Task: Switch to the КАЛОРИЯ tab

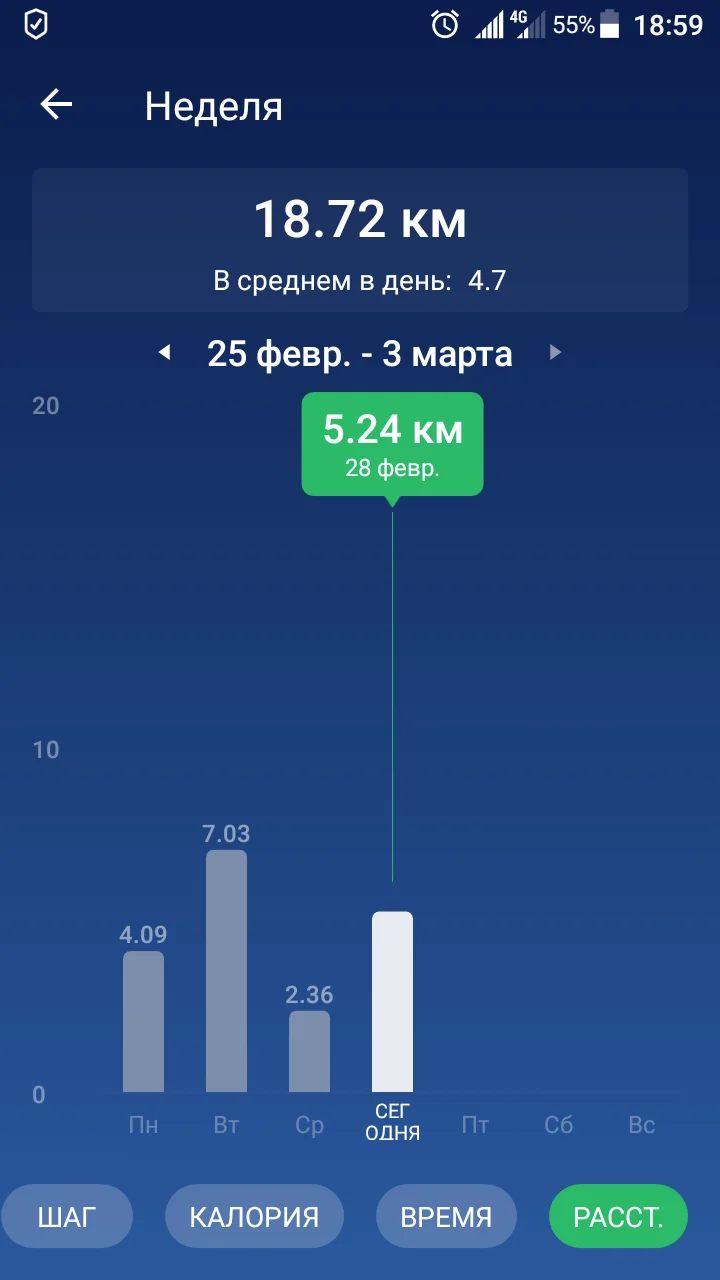Action: [x=254, y=1216]
